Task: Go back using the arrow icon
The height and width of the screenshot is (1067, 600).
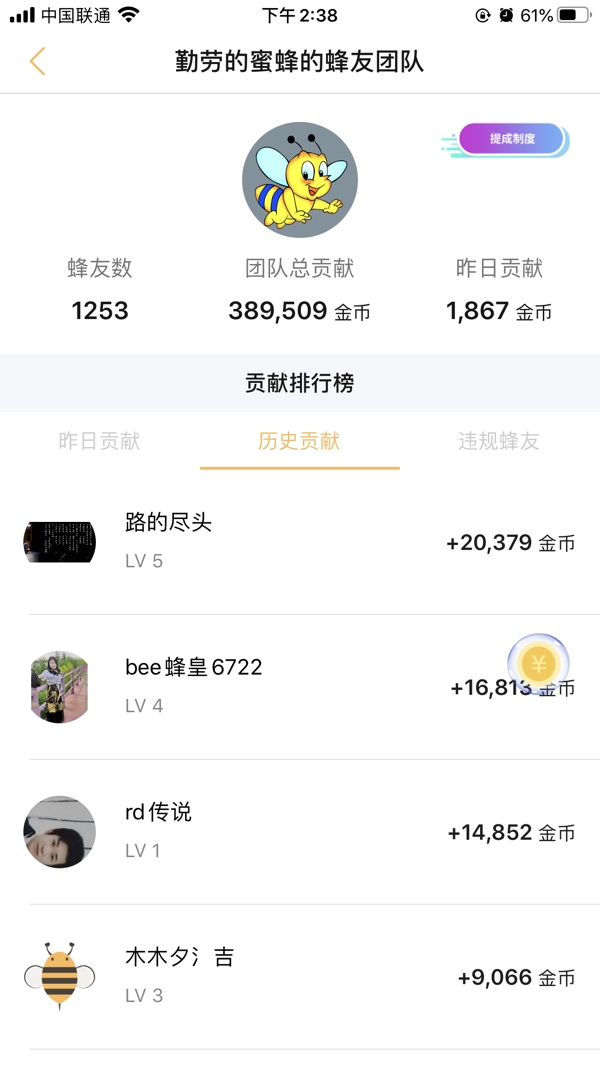Action: click(x=37, y=62)
